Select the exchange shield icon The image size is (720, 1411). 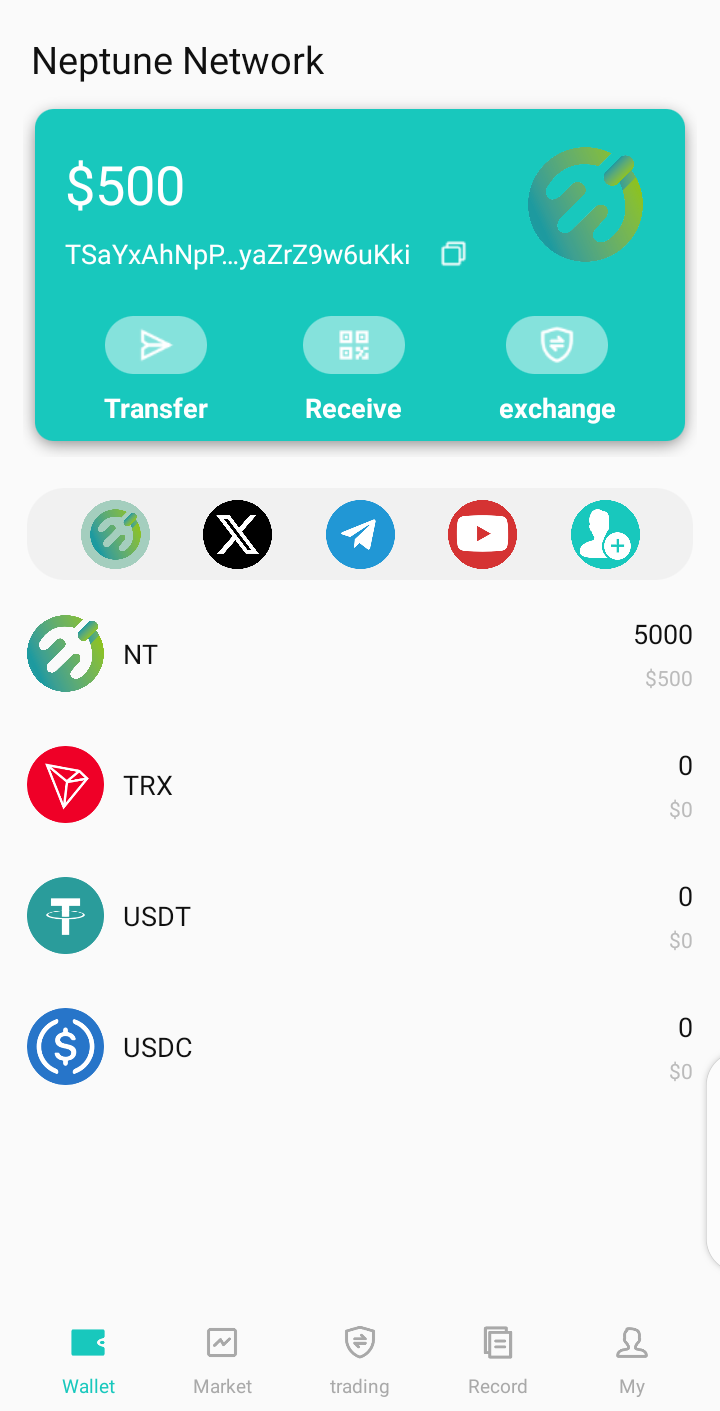557,344
